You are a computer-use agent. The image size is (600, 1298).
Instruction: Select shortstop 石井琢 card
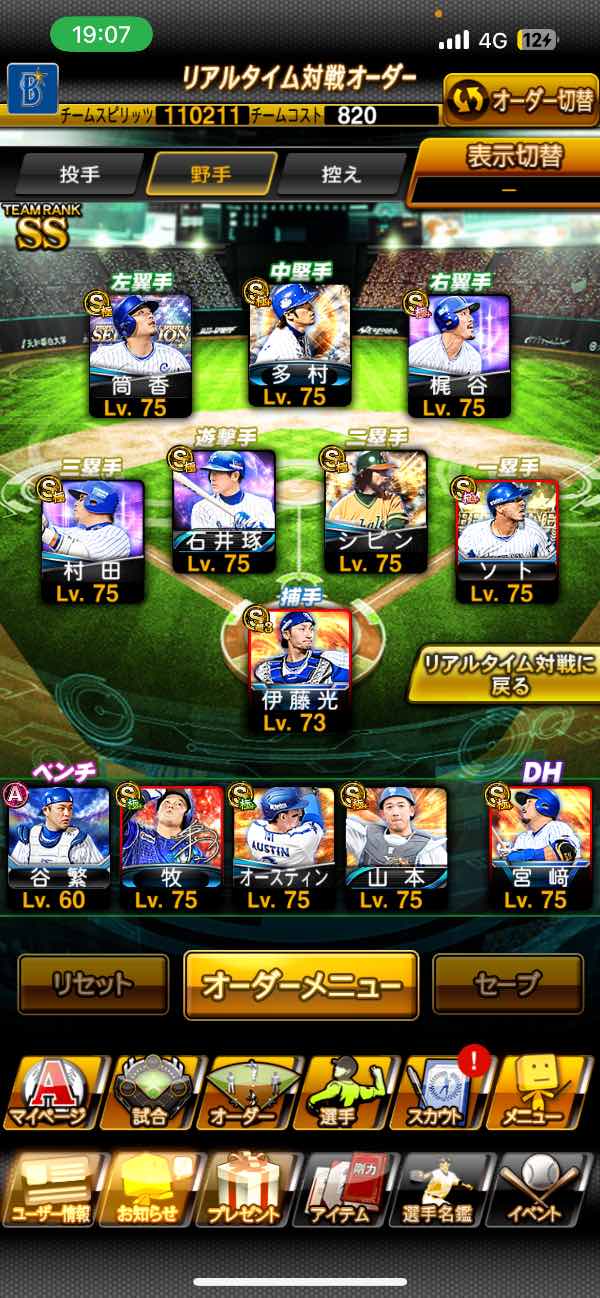point(224,510)
